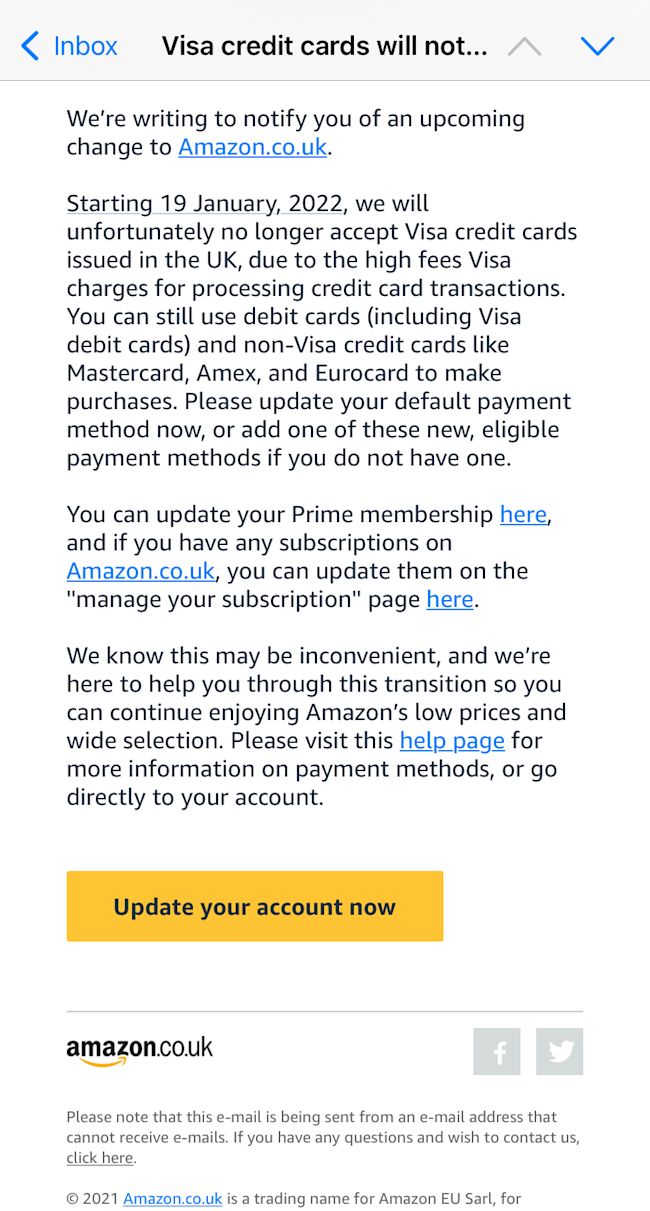Viewport: 650px width, 1211px height.
Task: Open the 'here' link for manage your subscription
Action: coord(449,599)
